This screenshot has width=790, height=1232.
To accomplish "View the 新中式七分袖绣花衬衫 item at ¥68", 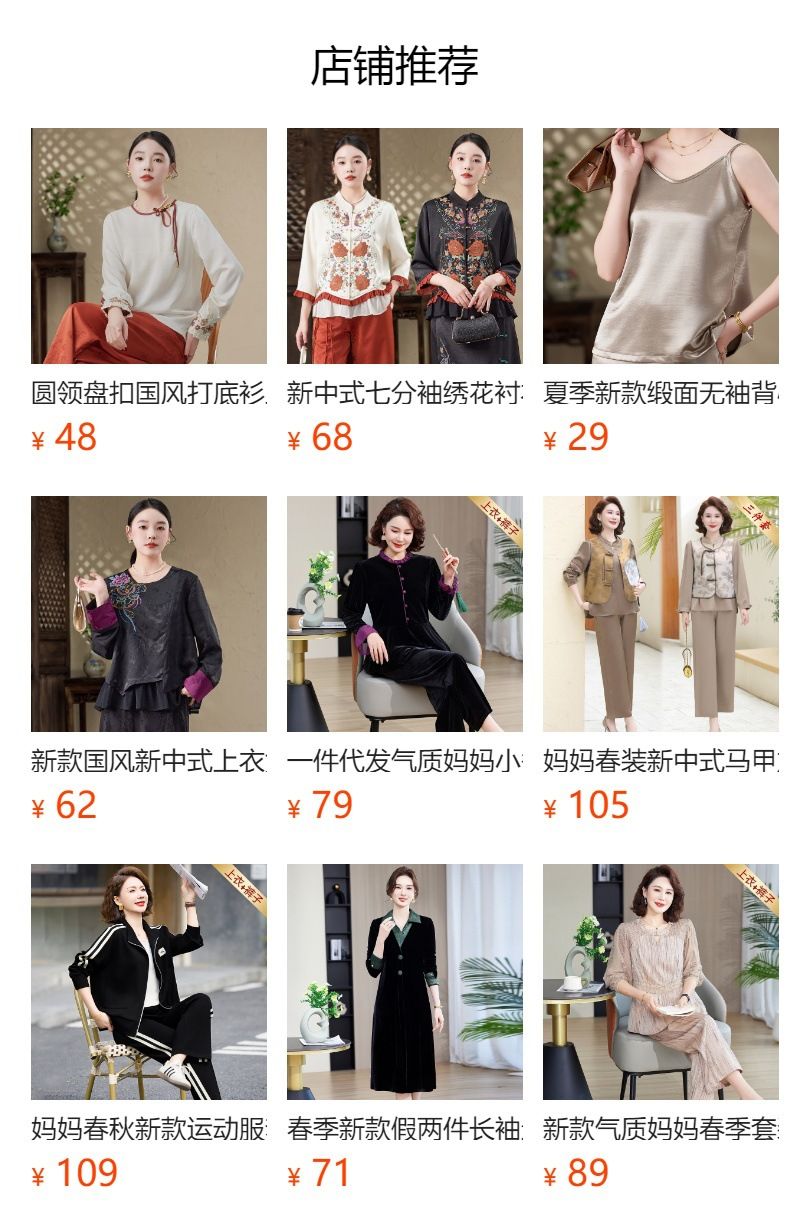I will 405,291.
